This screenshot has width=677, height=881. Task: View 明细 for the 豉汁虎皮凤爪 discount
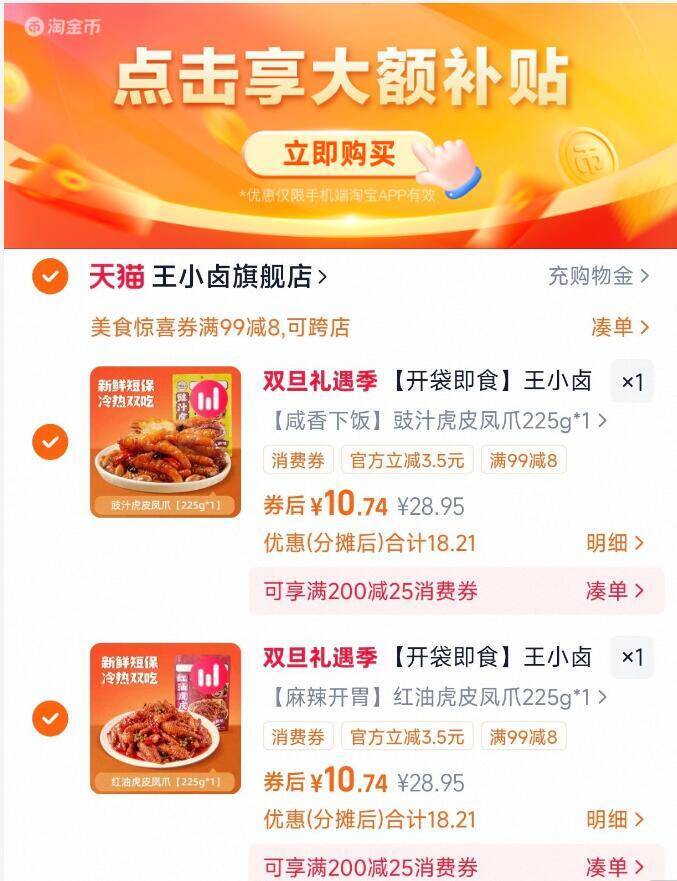tap(615, 543)
